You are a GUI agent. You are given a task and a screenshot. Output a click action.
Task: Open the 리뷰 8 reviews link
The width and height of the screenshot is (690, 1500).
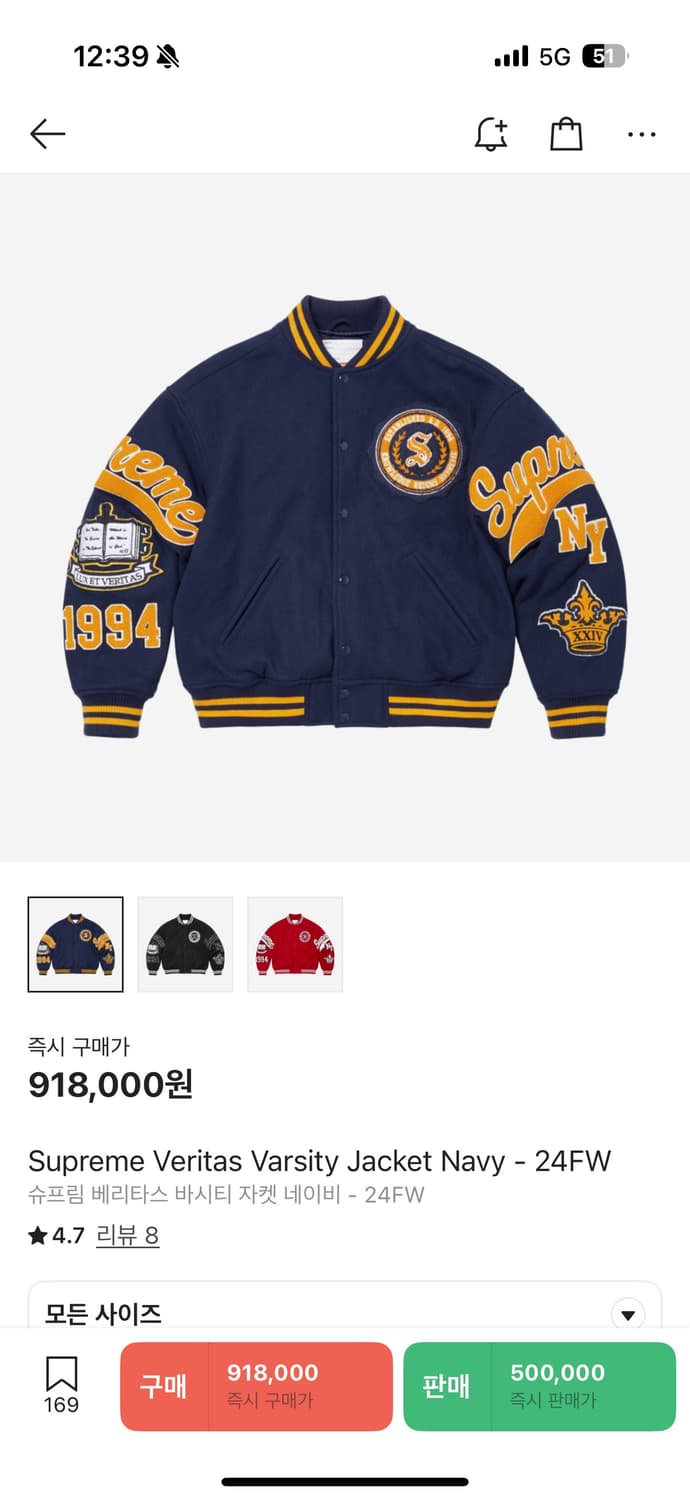(128, 1235)
